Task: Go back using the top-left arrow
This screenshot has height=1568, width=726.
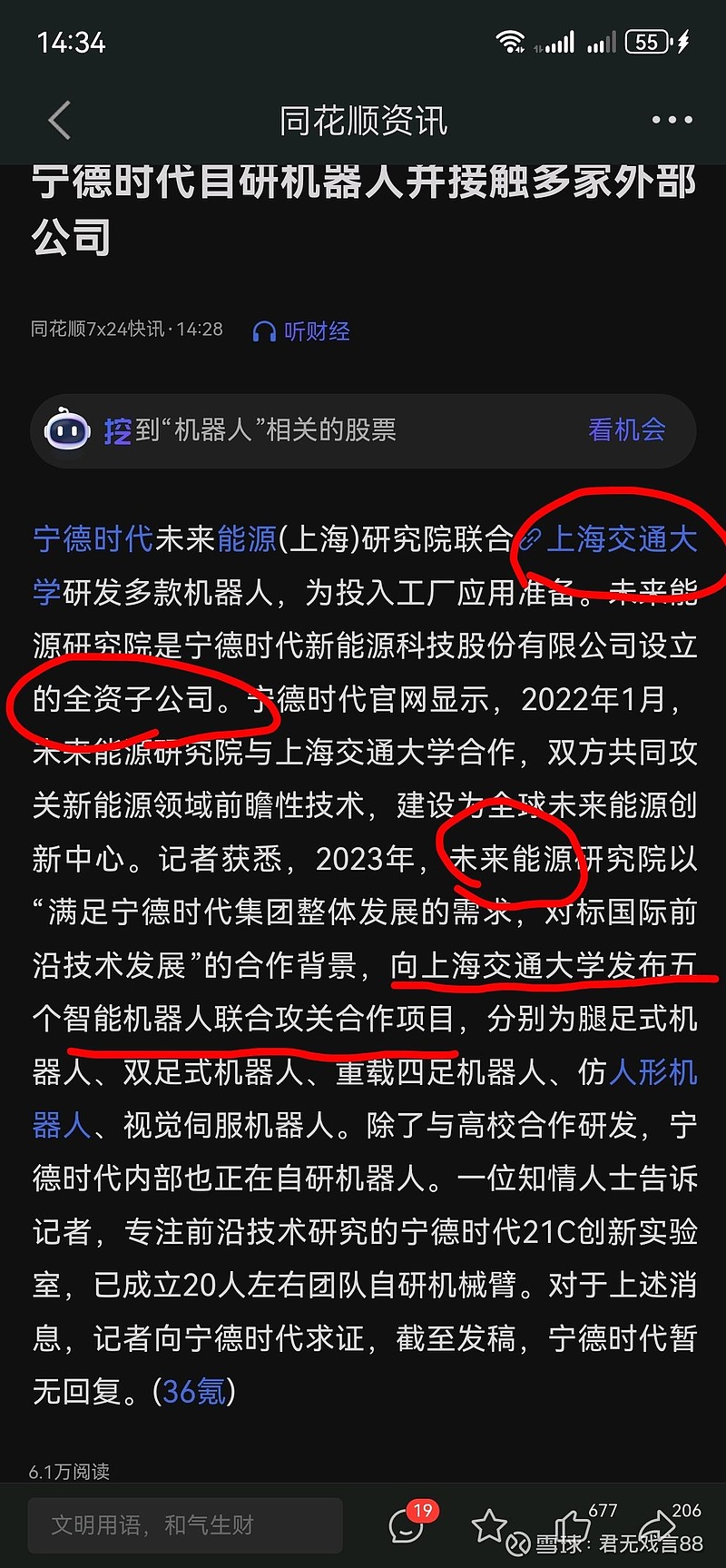Action: tap(60, 120)
